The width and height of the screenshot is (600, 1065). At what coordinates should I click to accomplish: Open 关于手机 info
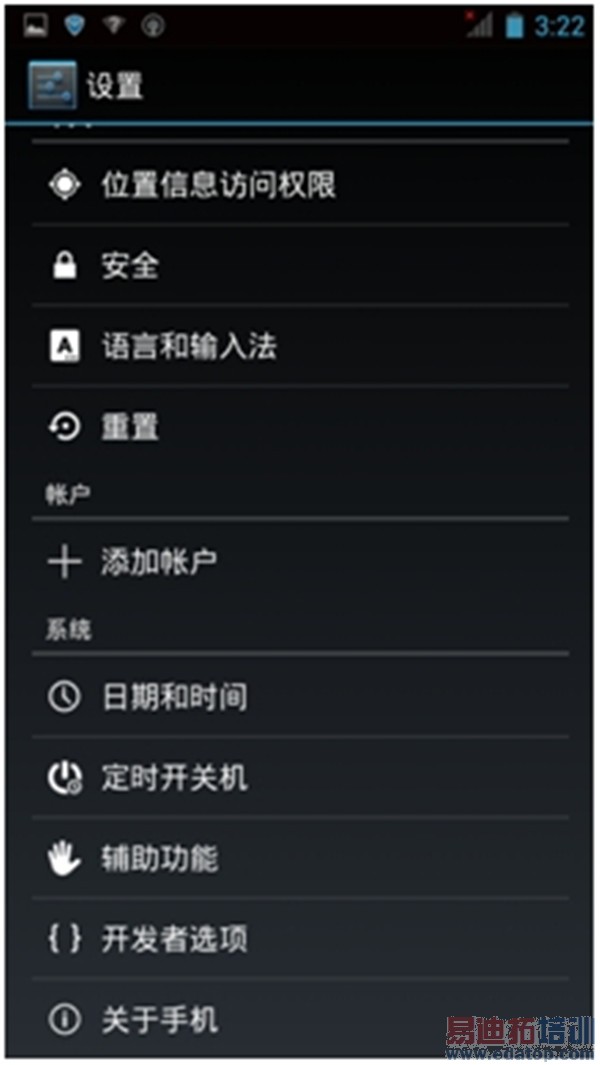pos(160,1020)
